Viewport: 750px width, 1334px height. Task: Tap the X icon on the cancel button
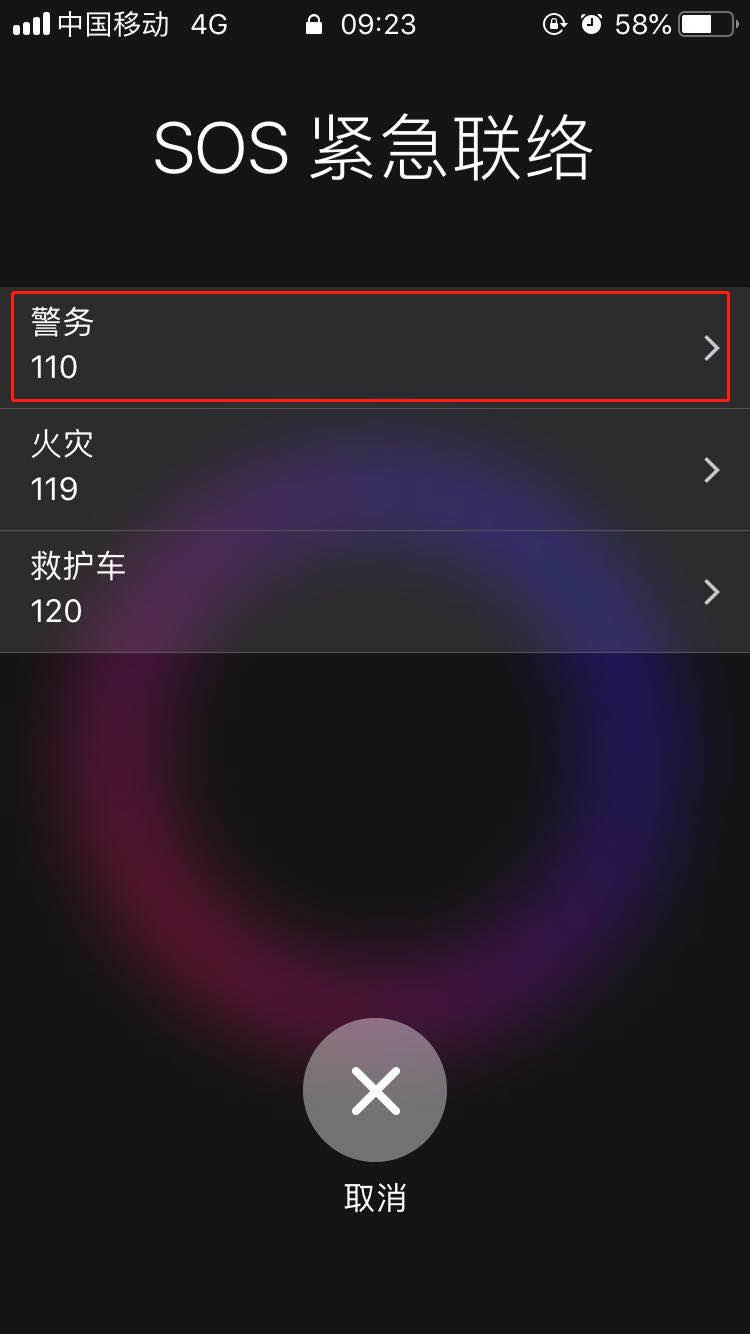click(x=375, y=1090)
